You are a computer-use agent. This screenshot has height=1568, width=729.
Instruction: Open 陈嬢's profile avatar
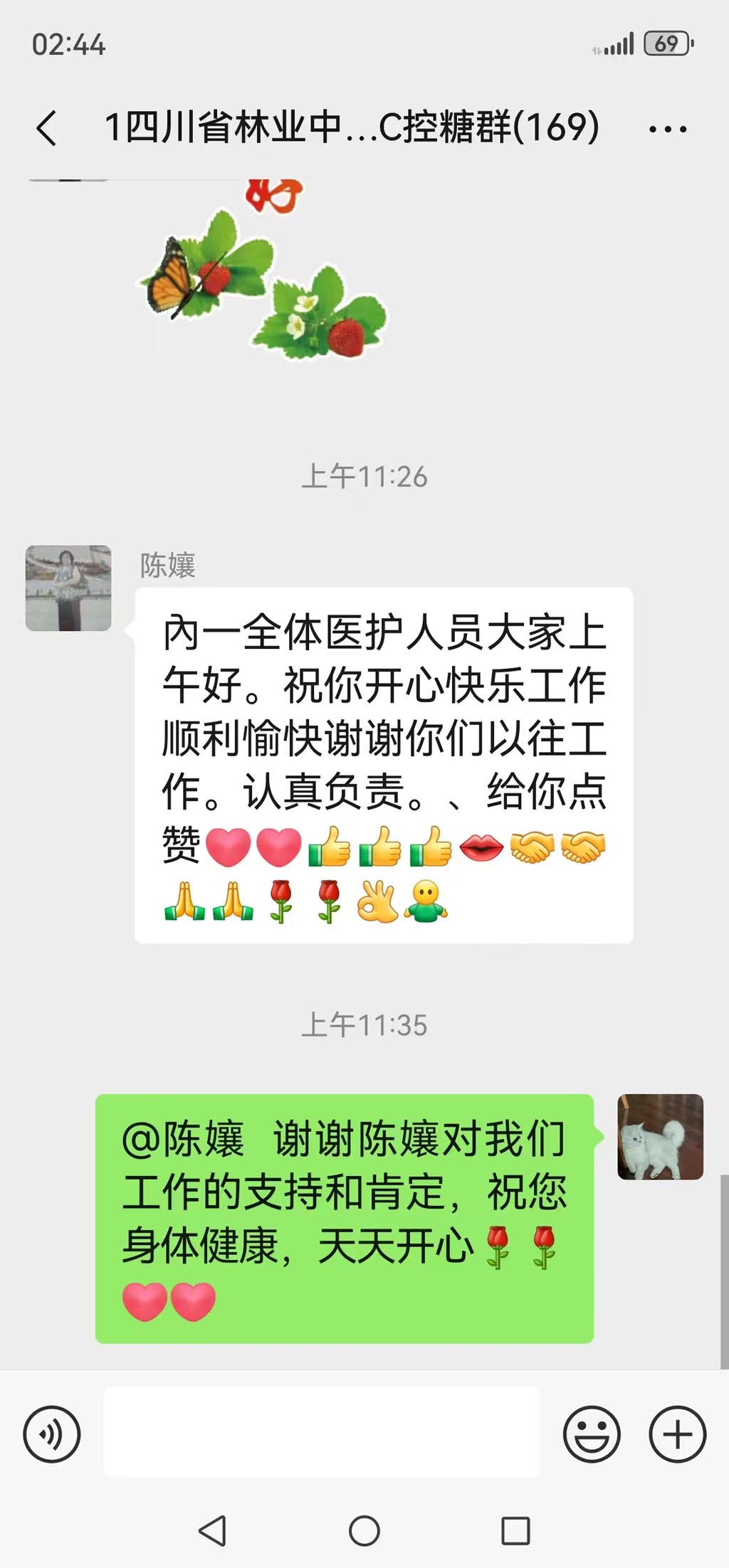tap(68, 588)
